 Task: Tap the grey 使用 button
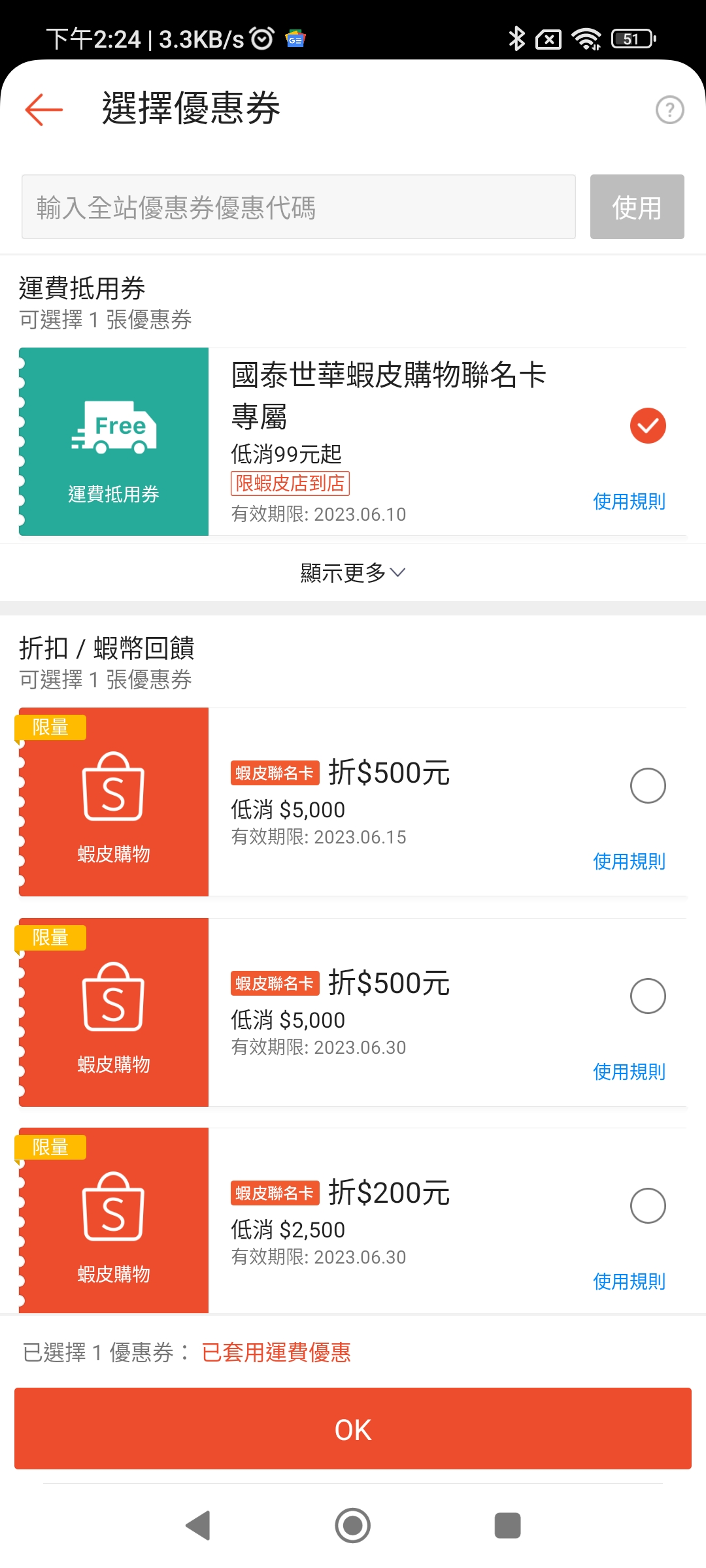point(637,207)
